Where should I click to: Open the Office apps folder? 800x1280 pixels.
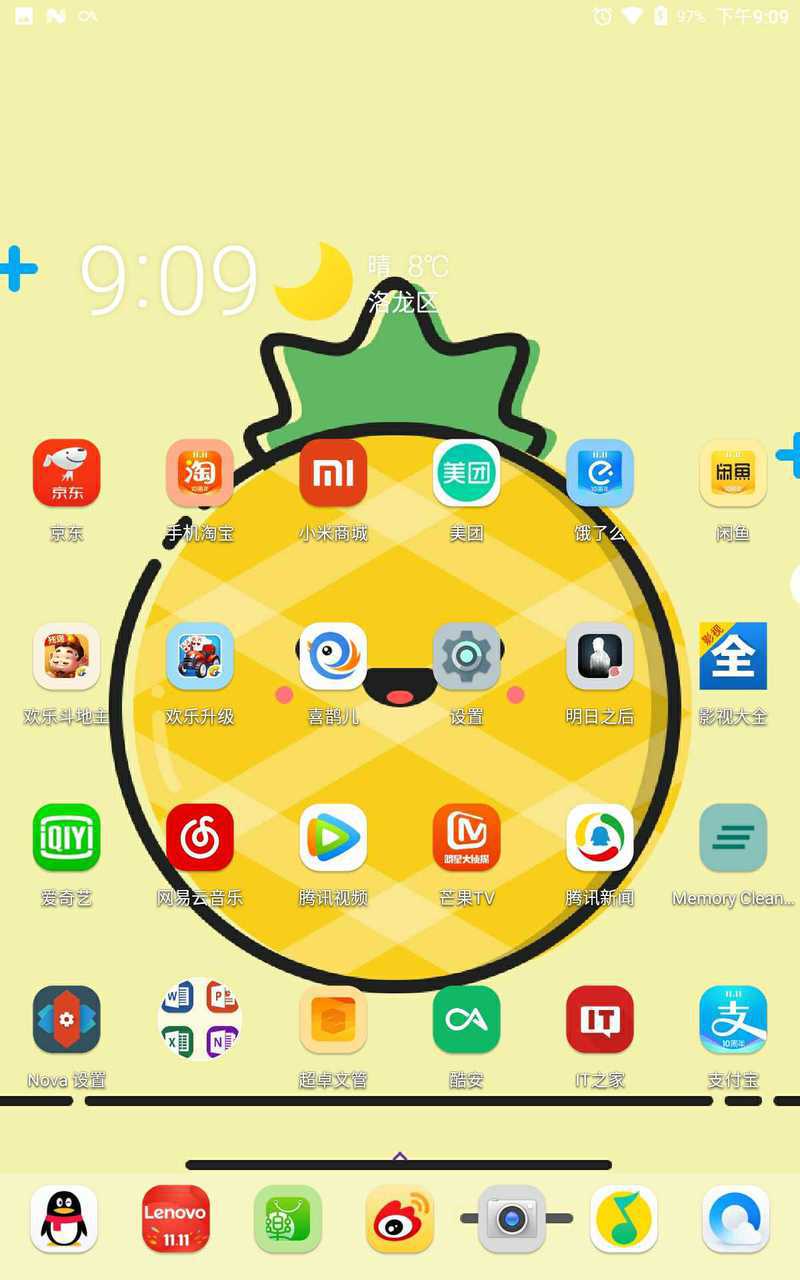click(200, 1020)
